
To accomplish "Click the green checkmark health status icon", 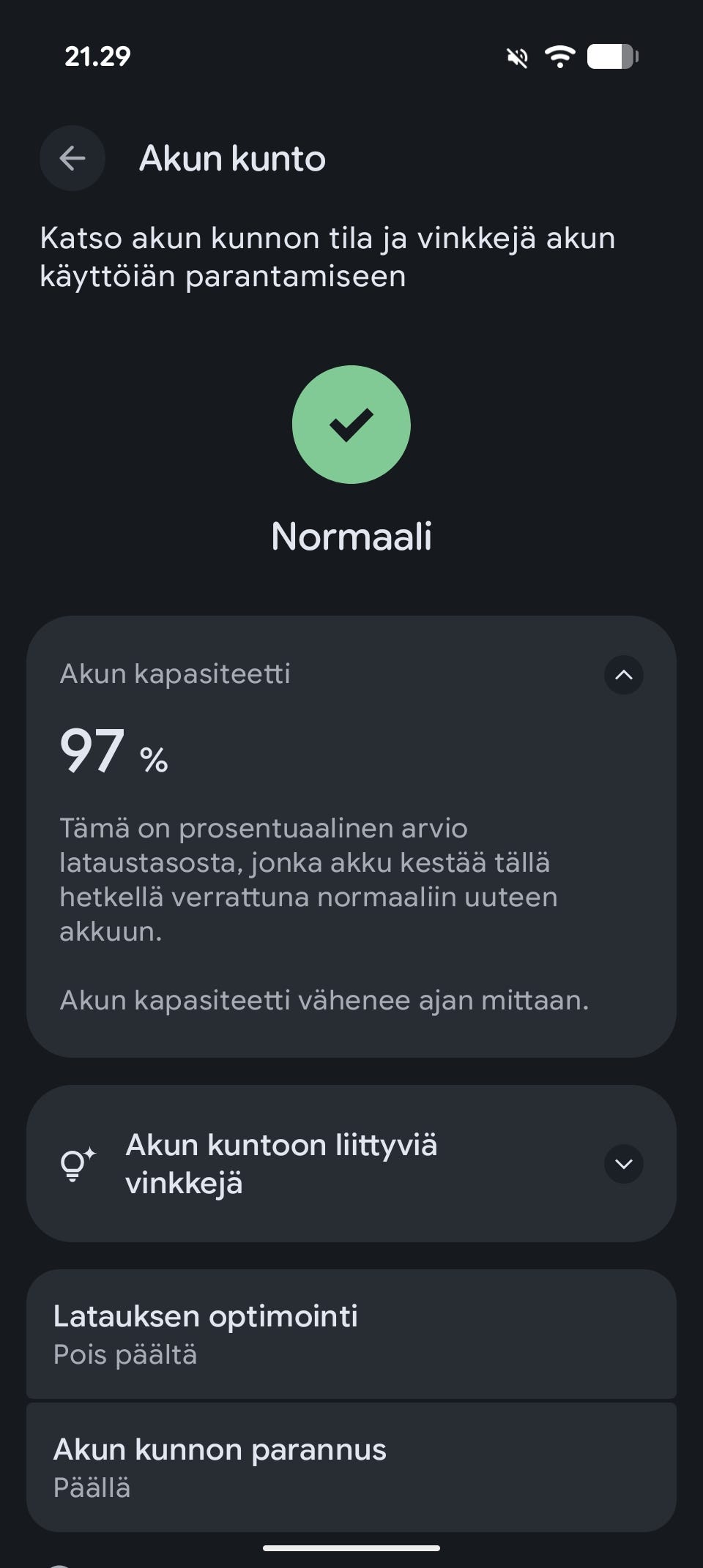I will (351, 425).
